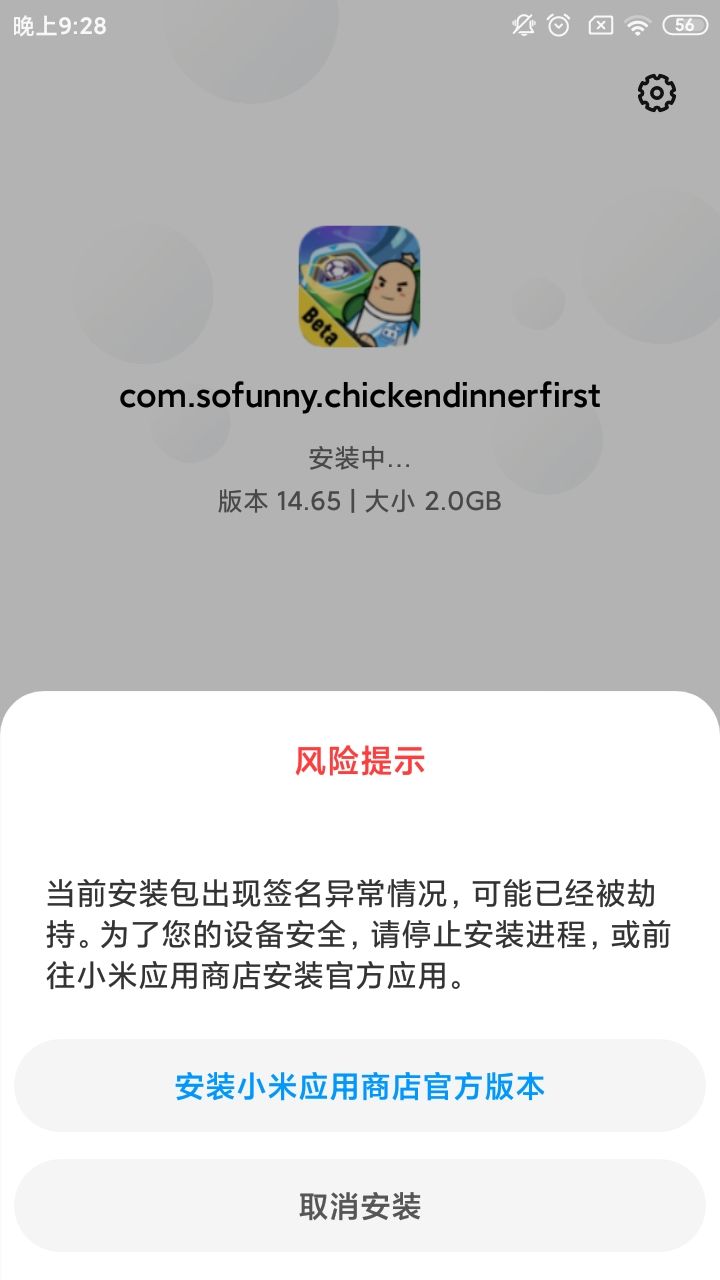Tap 安装小米应用商店官方版本 button
The image size is (720, 1280).
[x=360, y=1086]
